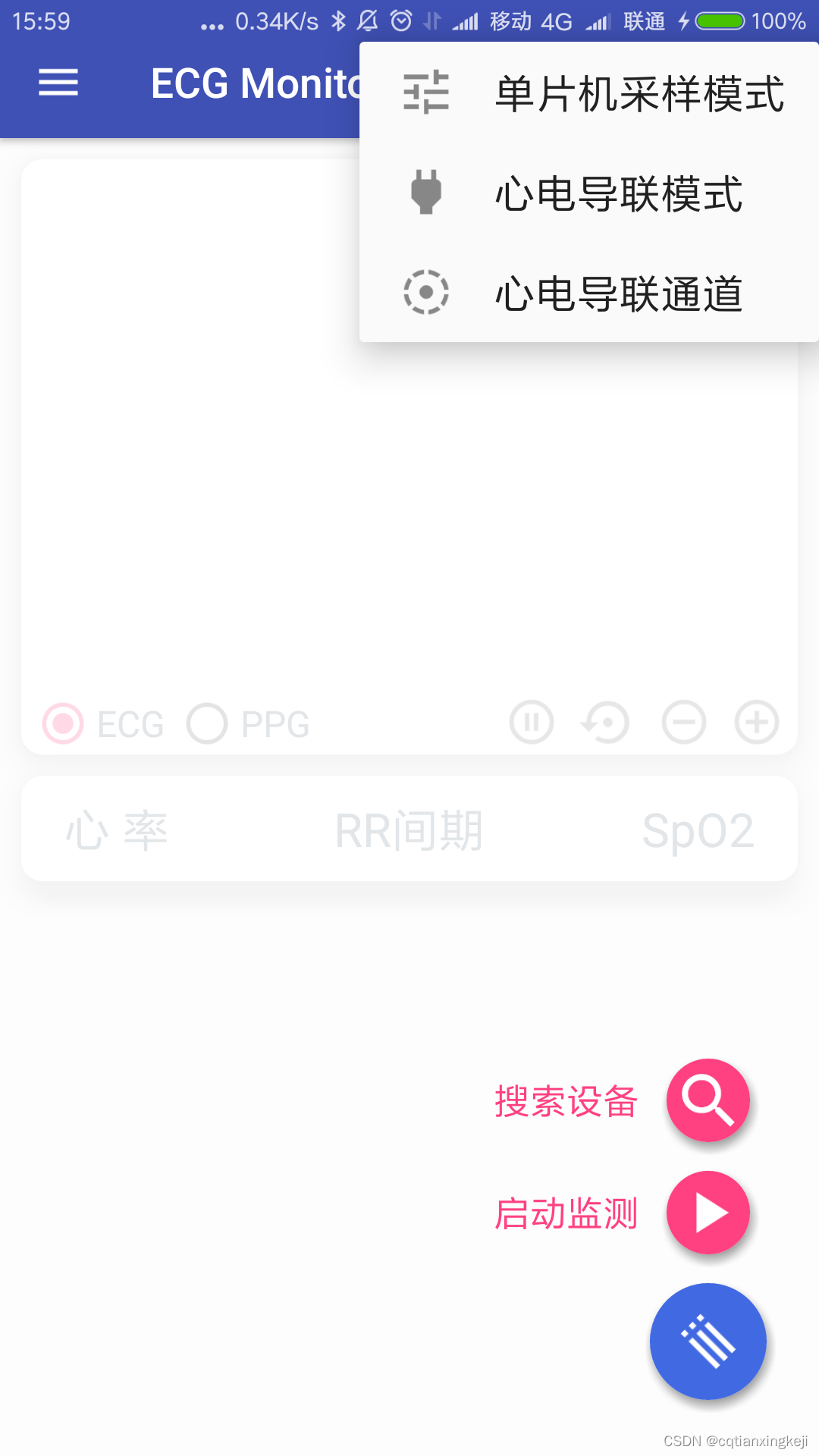Choose 心电导联模式 from the menu
The width and height of the screenshot is (819, 1456).
[588, 193]
